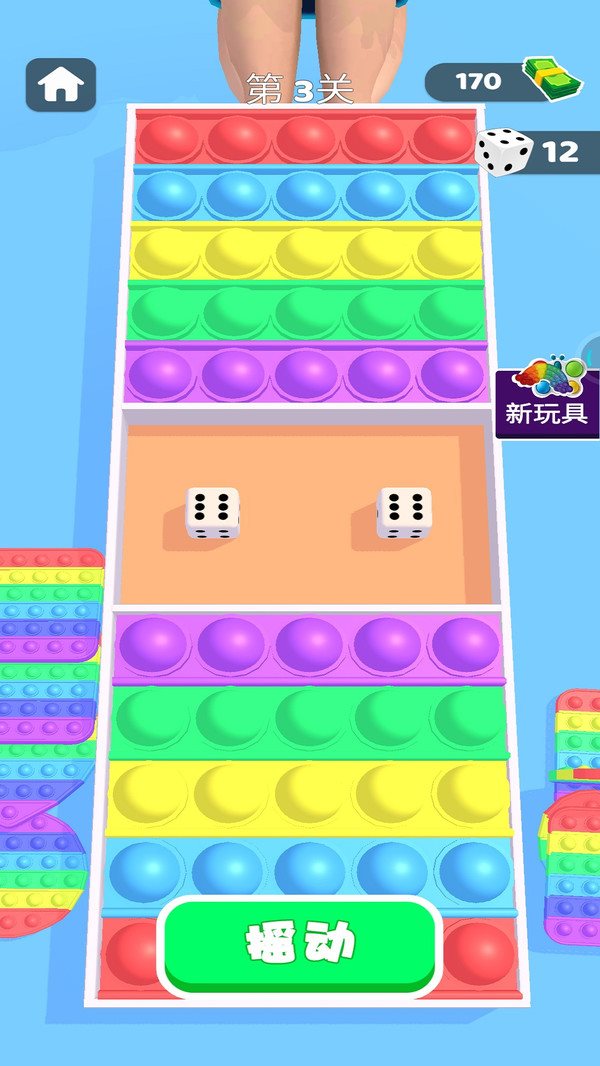Open the 新玩具 new toy panel
Viewport: 600px width, 1066px height.
[x=547, y=398]
